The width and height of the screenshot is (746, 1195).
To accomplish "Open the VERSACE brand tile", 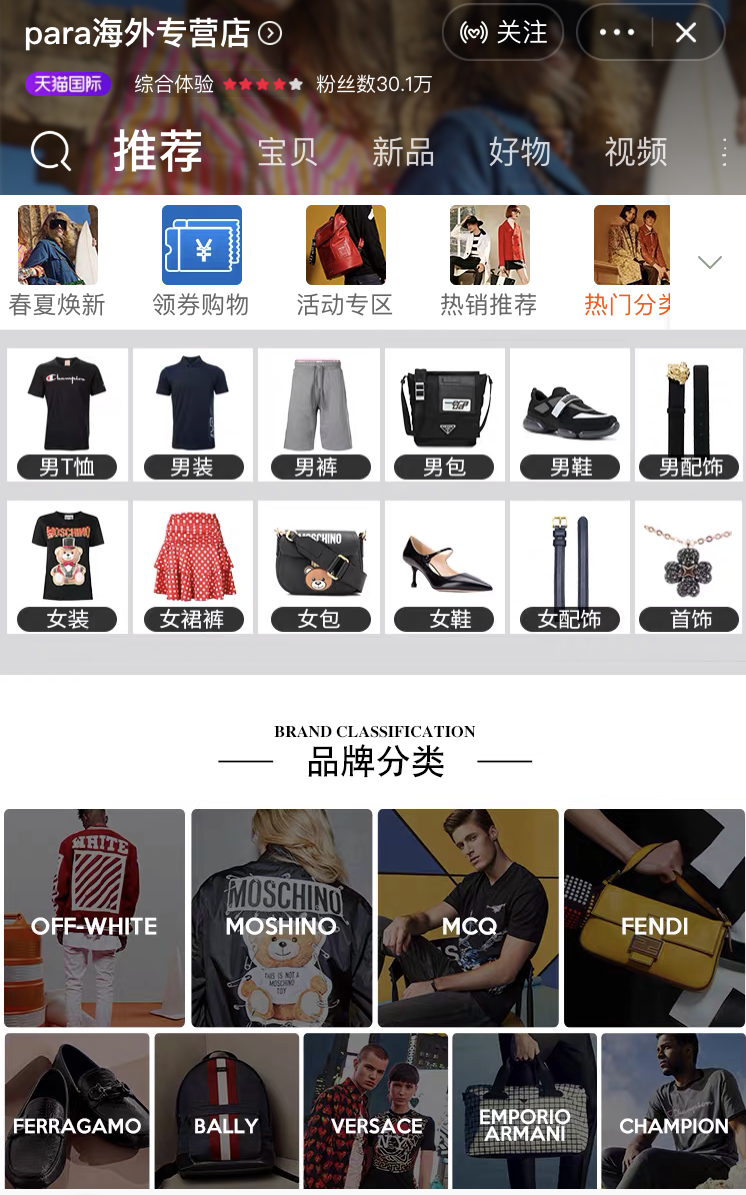I will coord(376,1111).
